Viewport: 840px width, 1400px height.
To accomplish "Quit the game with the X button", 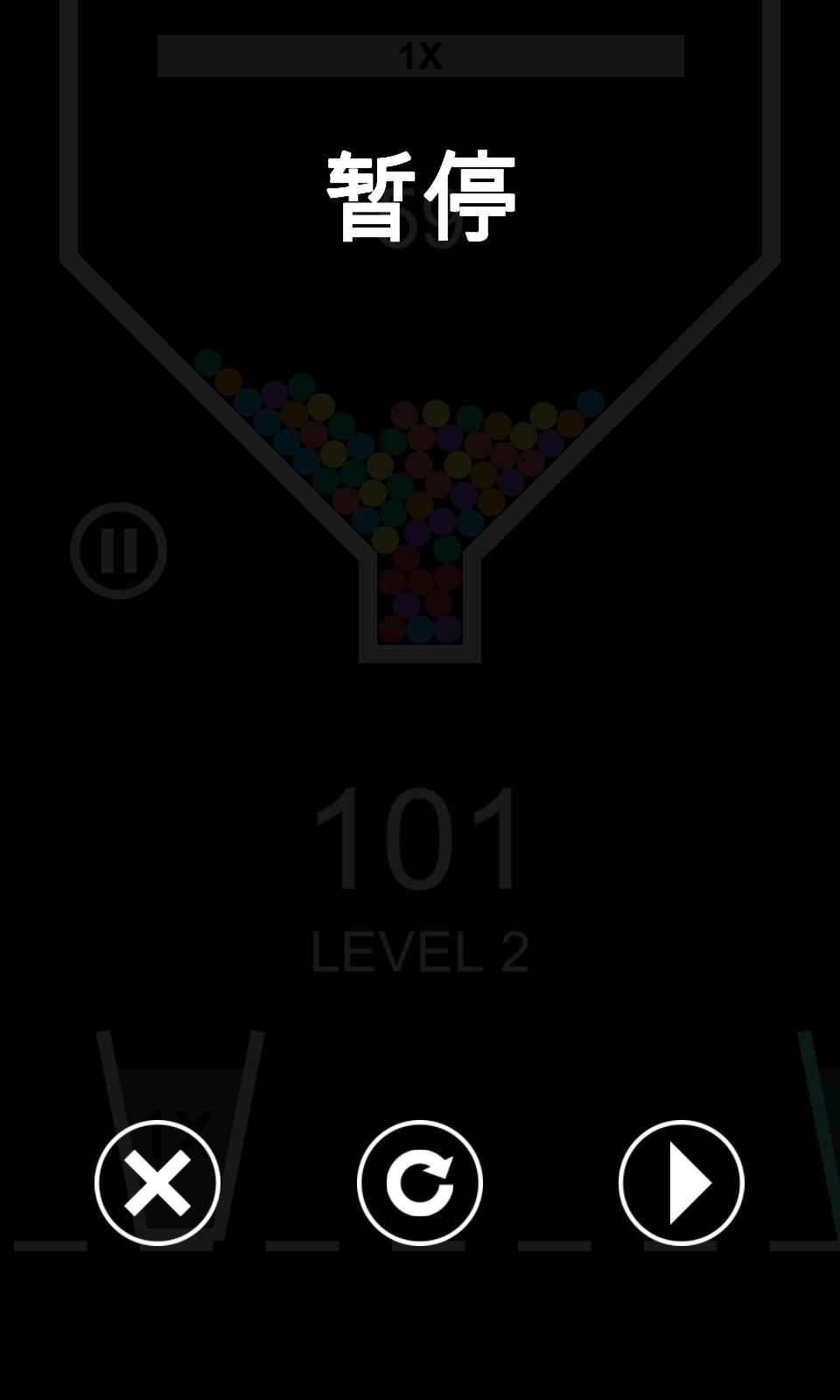I will 157,1183.
